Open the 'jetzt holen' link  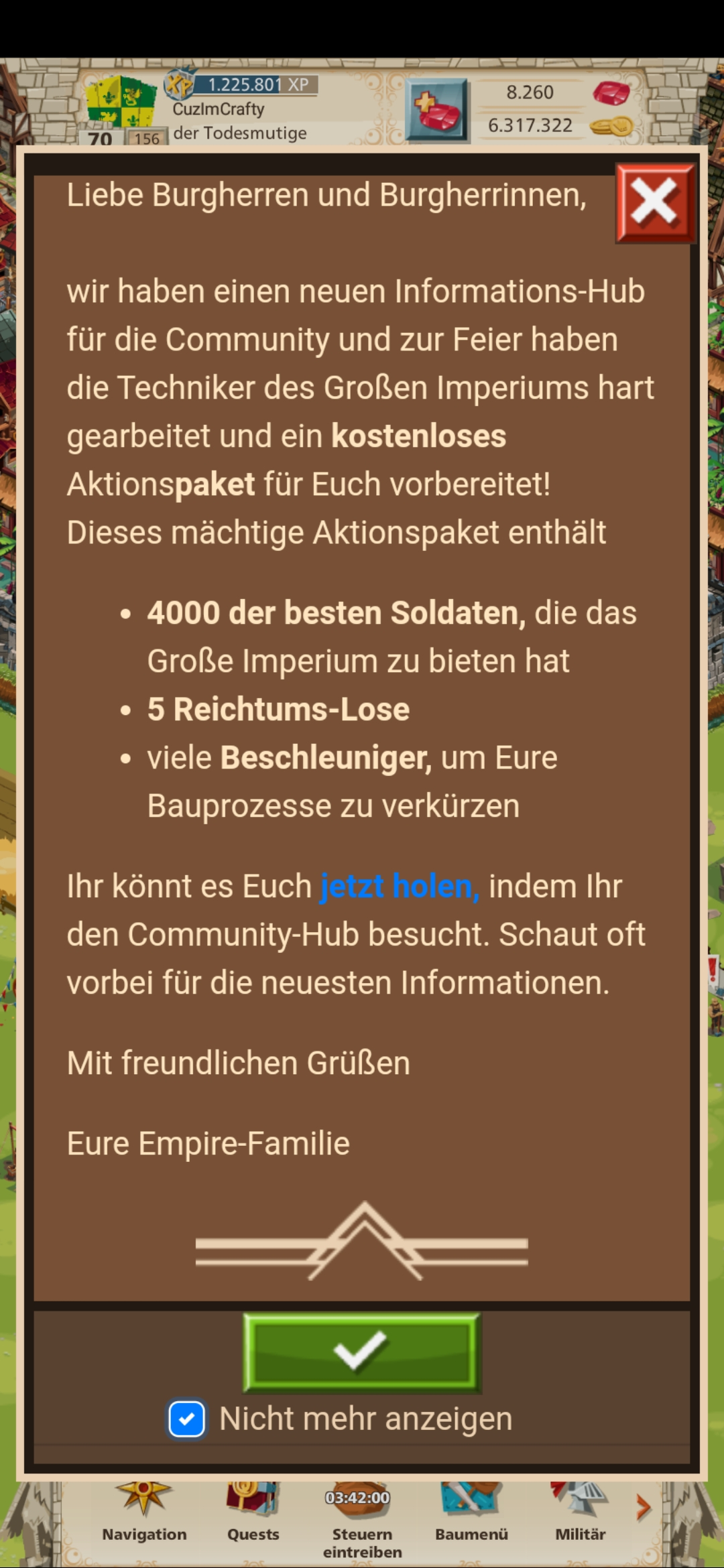pyautogui.click(x=400, y=887)
